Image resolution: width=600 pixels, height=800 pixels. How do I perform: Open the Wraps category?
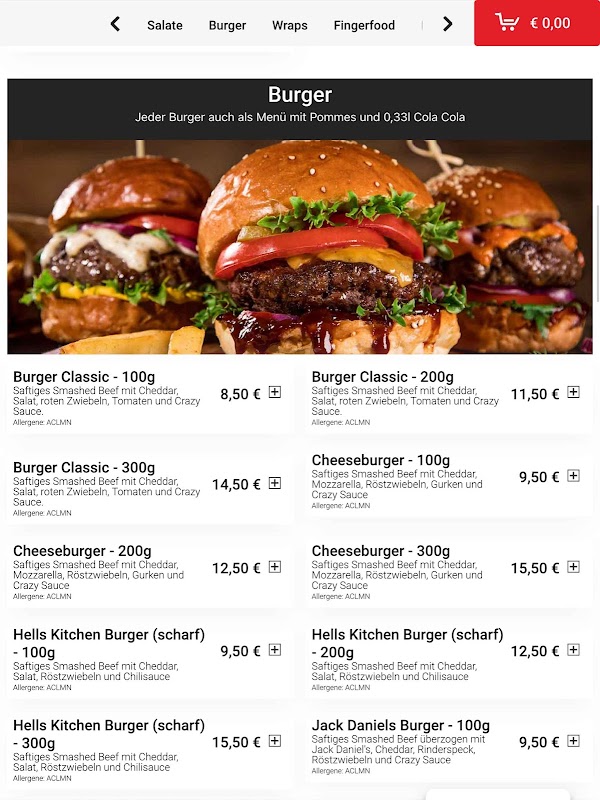tap(290, 25)
